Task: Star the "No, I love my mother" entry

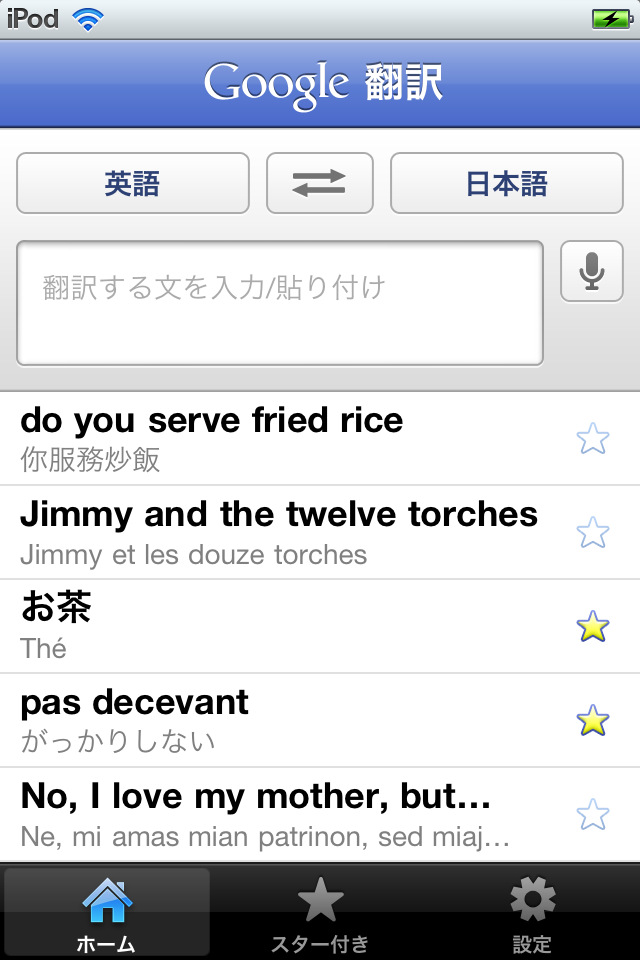Action: click(x=593, y=814)
